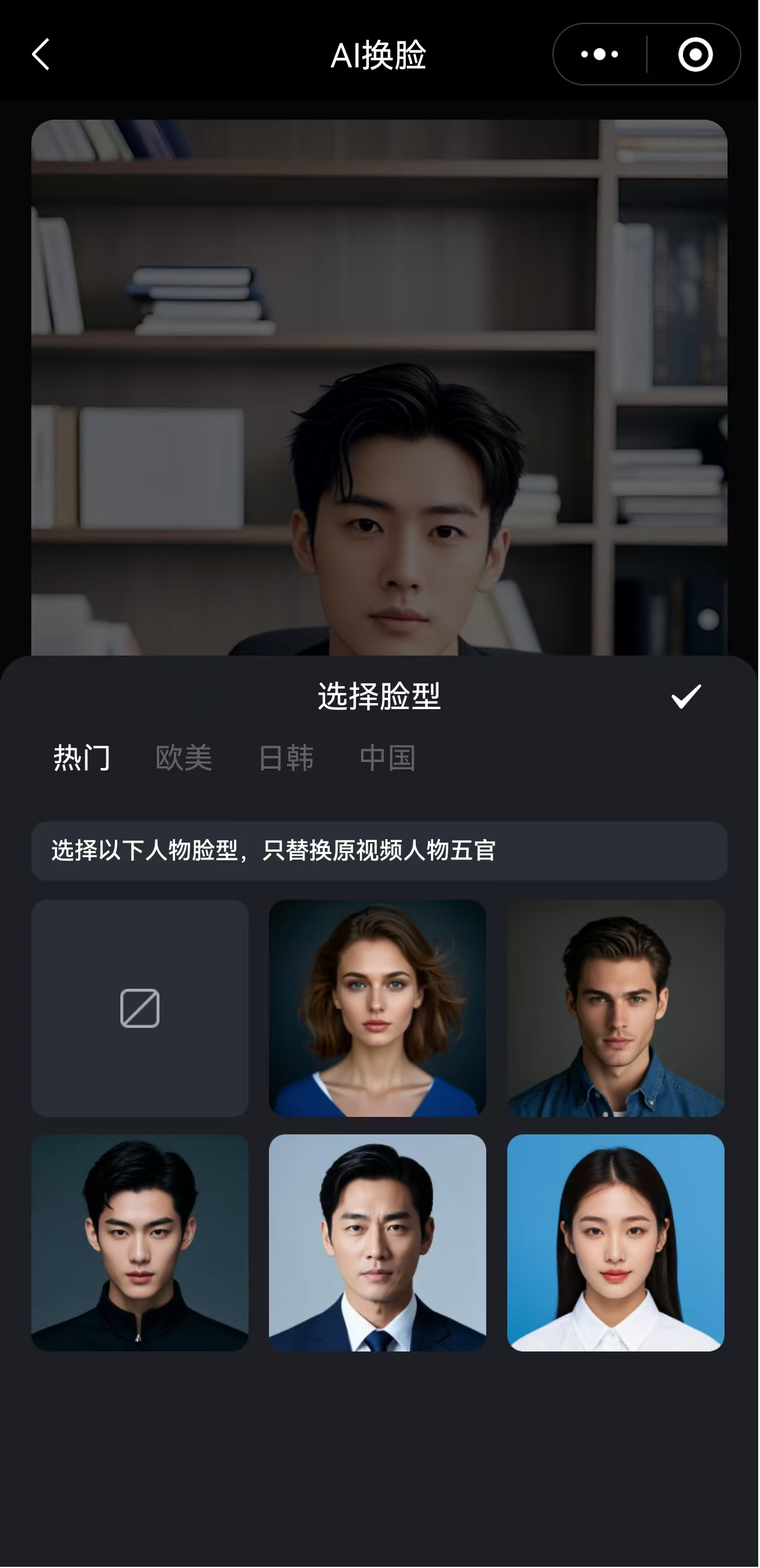This screenshot has width=760, height=1568.
Task: Pick the woman in white shirt face
Action: [616, 1243]
